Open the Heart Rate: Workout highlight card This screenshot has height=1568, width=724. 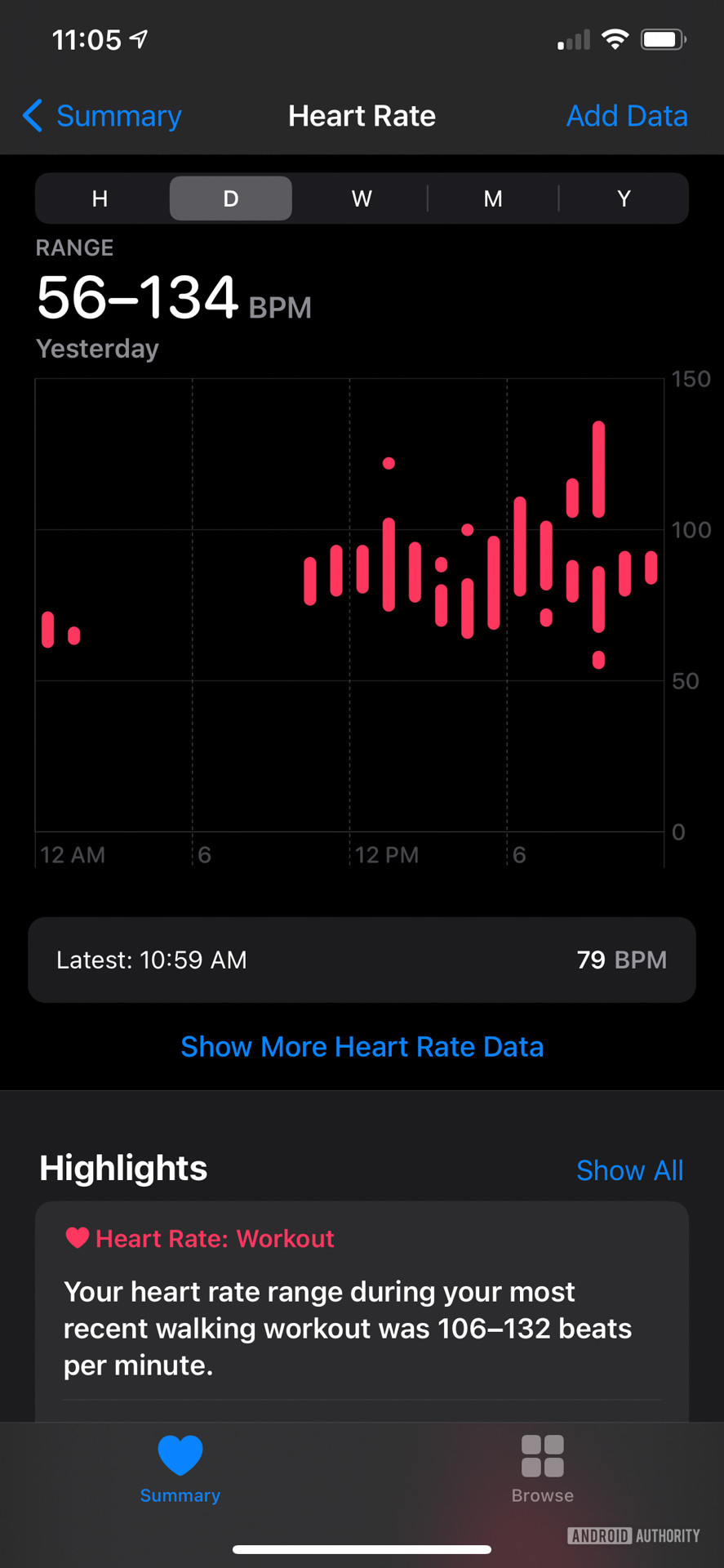tap(362, 1307)
